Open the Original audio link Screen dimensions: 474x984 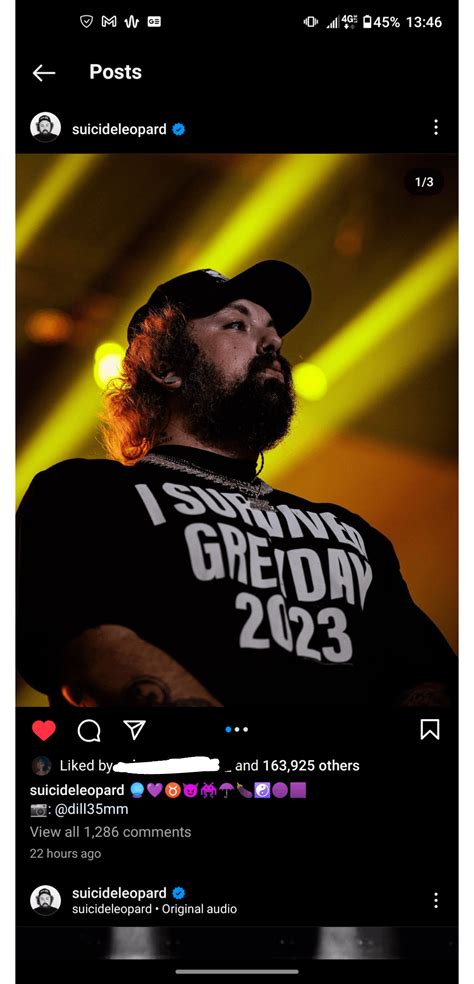coord(200,909)
